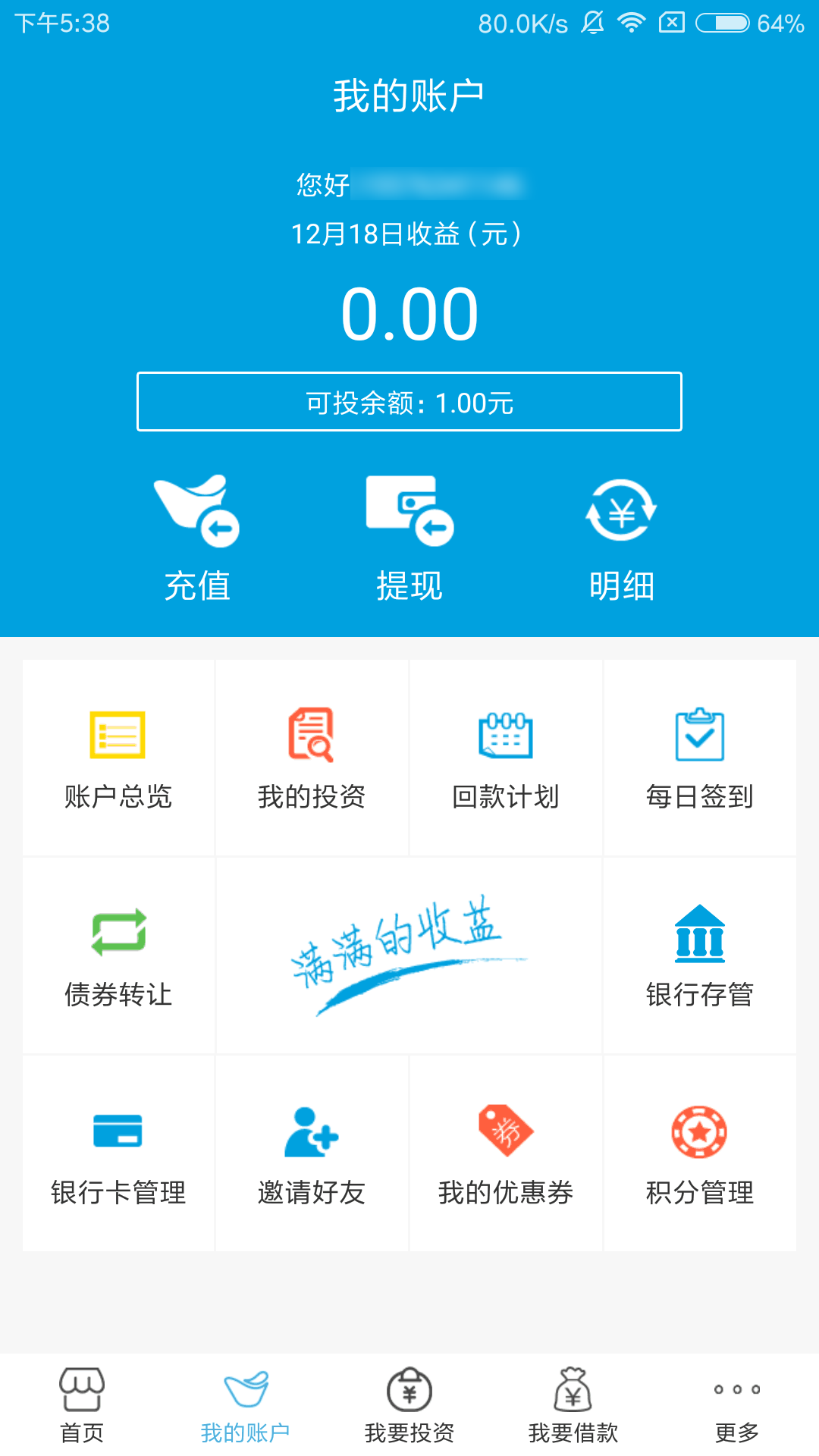Screen dimensions: 819x1456
Task: Open 债券转让 bond transfer
Action: click(x=118, y=955)
